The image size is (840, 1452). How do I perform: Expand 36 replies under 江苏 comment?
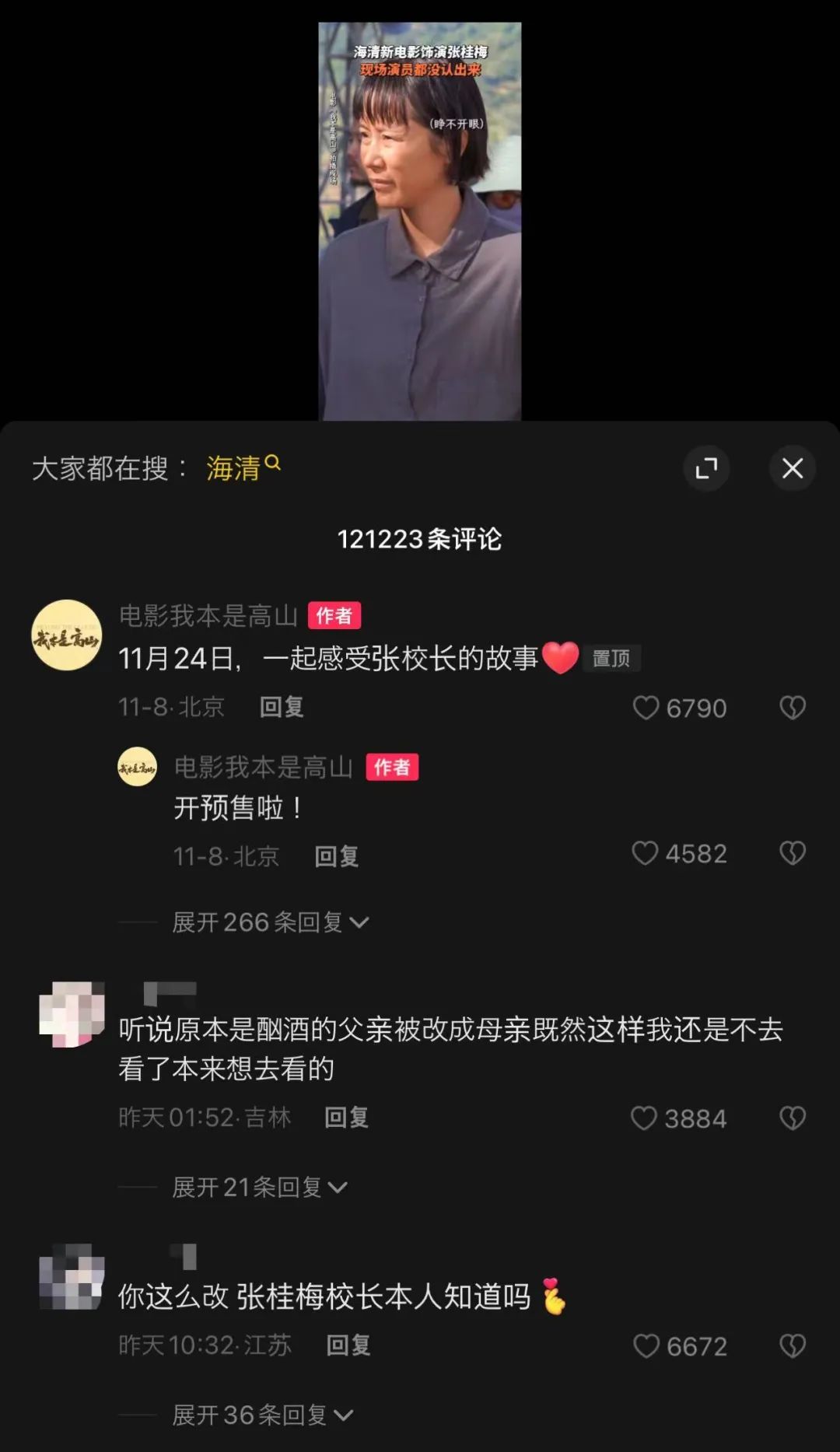262,1415
